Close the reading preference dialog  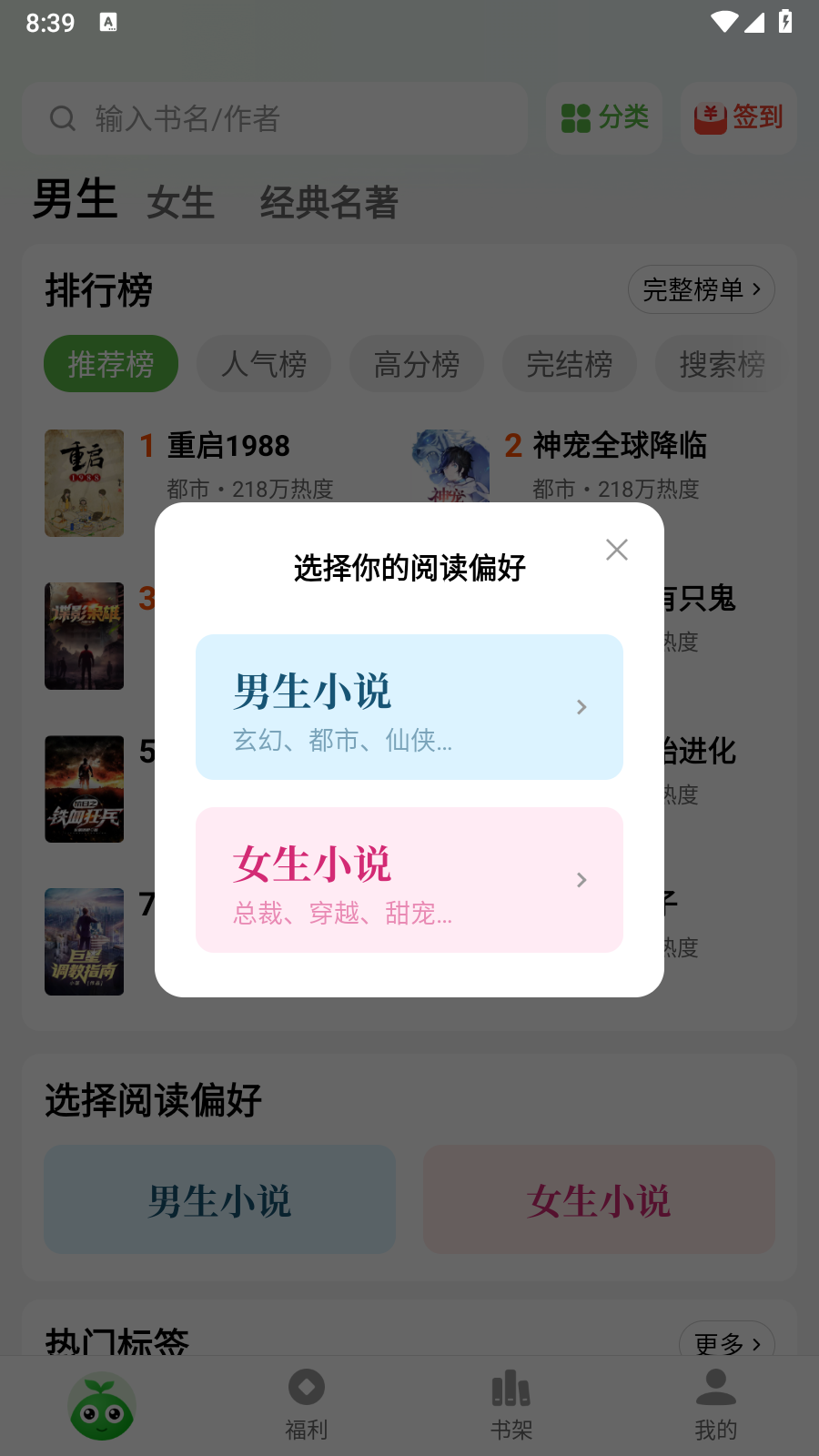tap(617, 550)
